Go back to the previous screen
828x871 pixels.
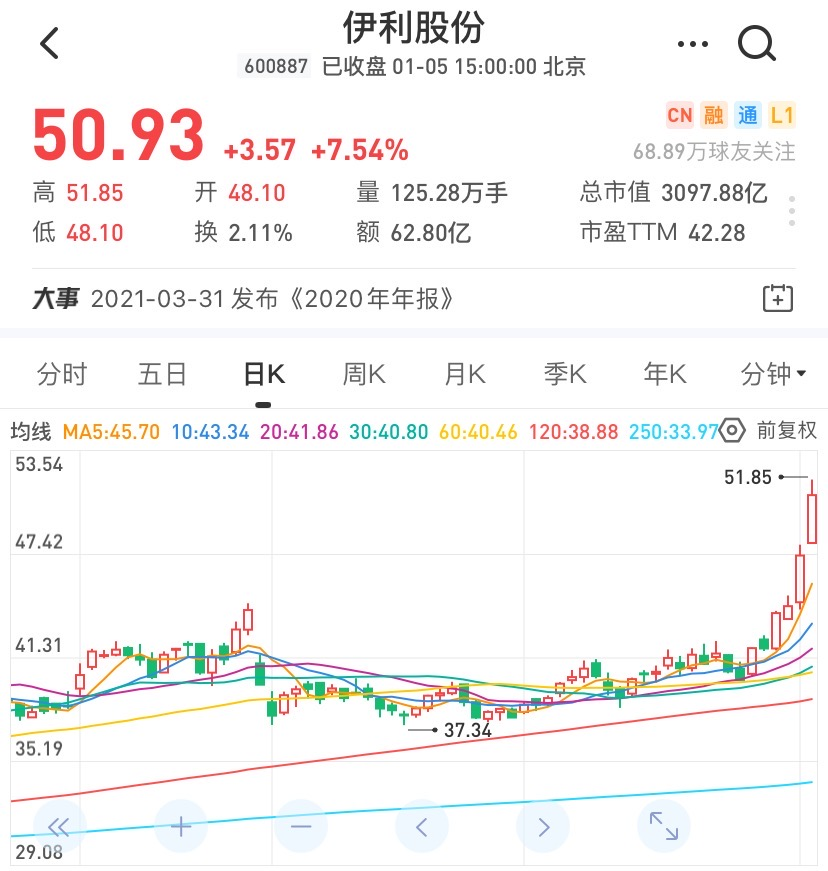click(49, 44)
